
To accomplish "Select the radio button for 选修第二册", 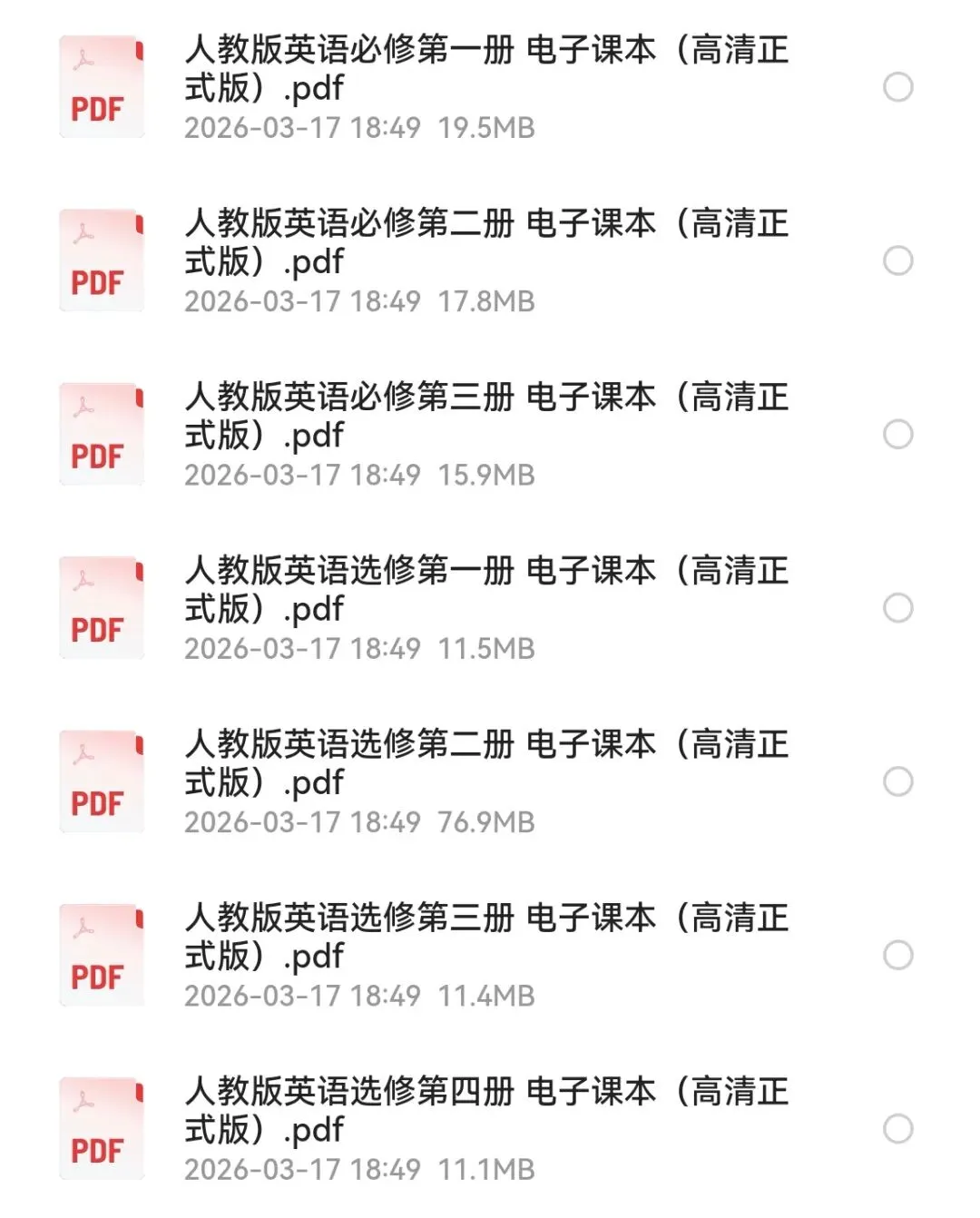I will 898,781.
